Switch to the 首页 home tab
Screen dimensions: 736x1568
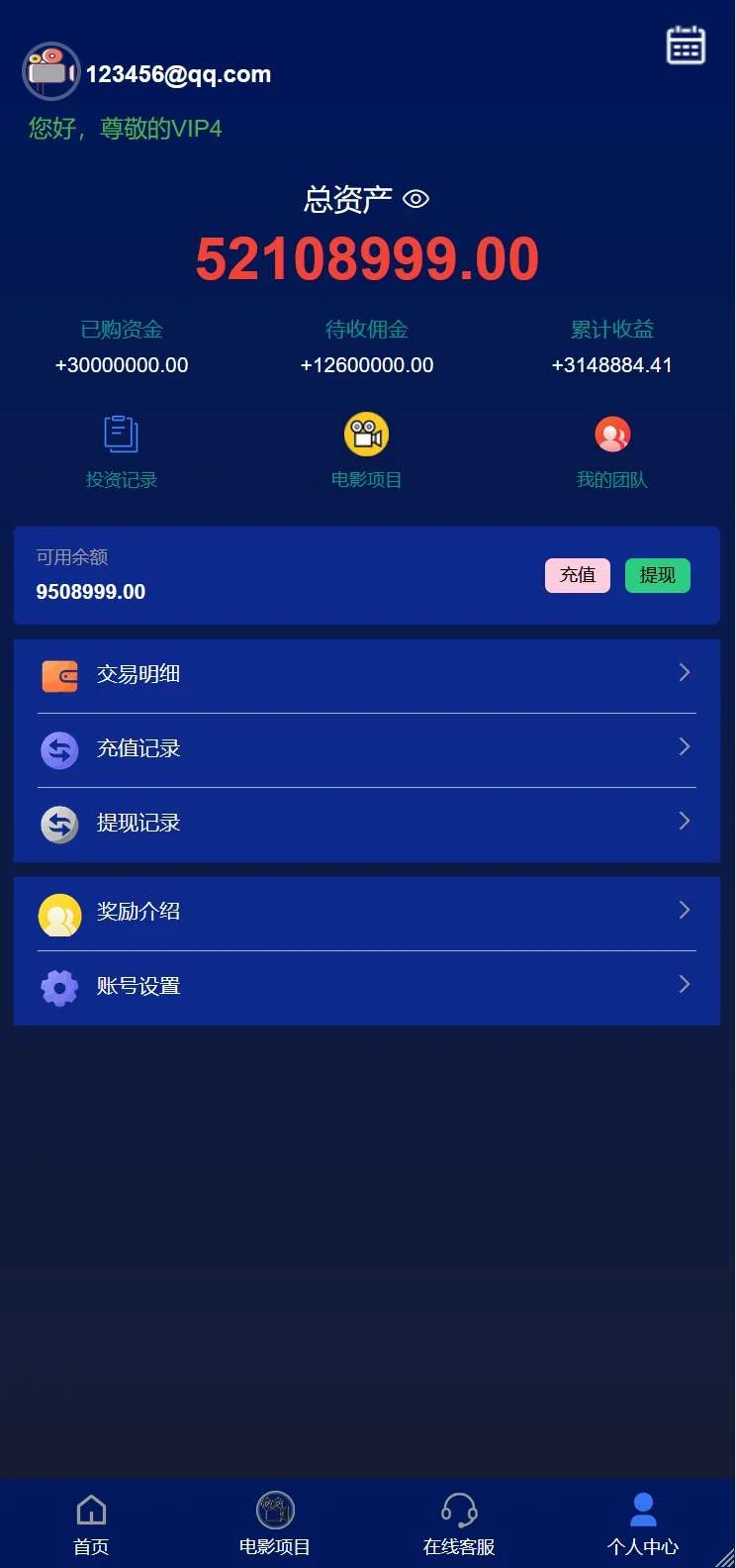(x=91, y=1524)
